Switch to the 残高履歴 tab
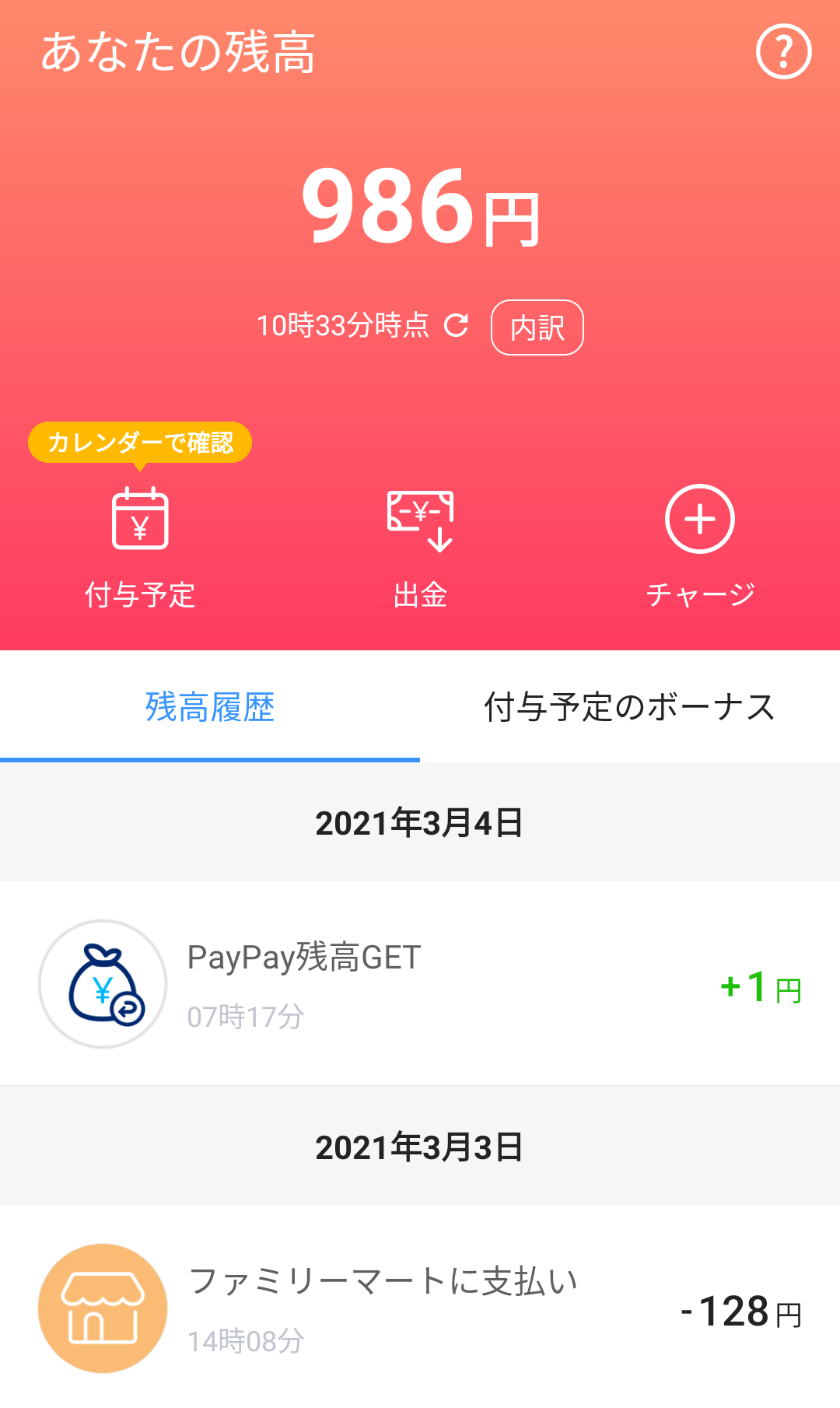The height and width of the screenshot is (1408, 840). tap(210, 707)
